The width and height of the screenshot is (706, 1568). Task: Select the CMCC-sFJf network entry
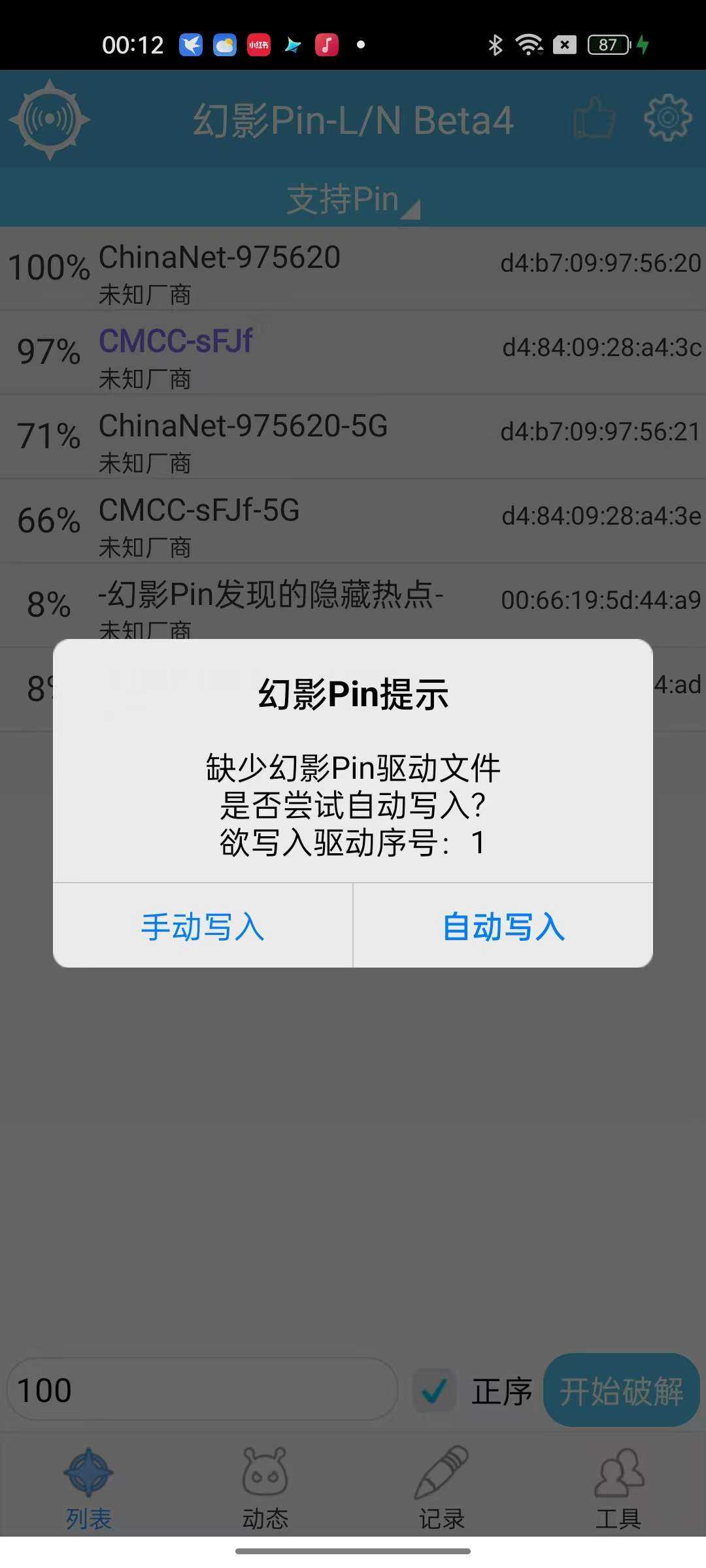click(x=261, y=353)
